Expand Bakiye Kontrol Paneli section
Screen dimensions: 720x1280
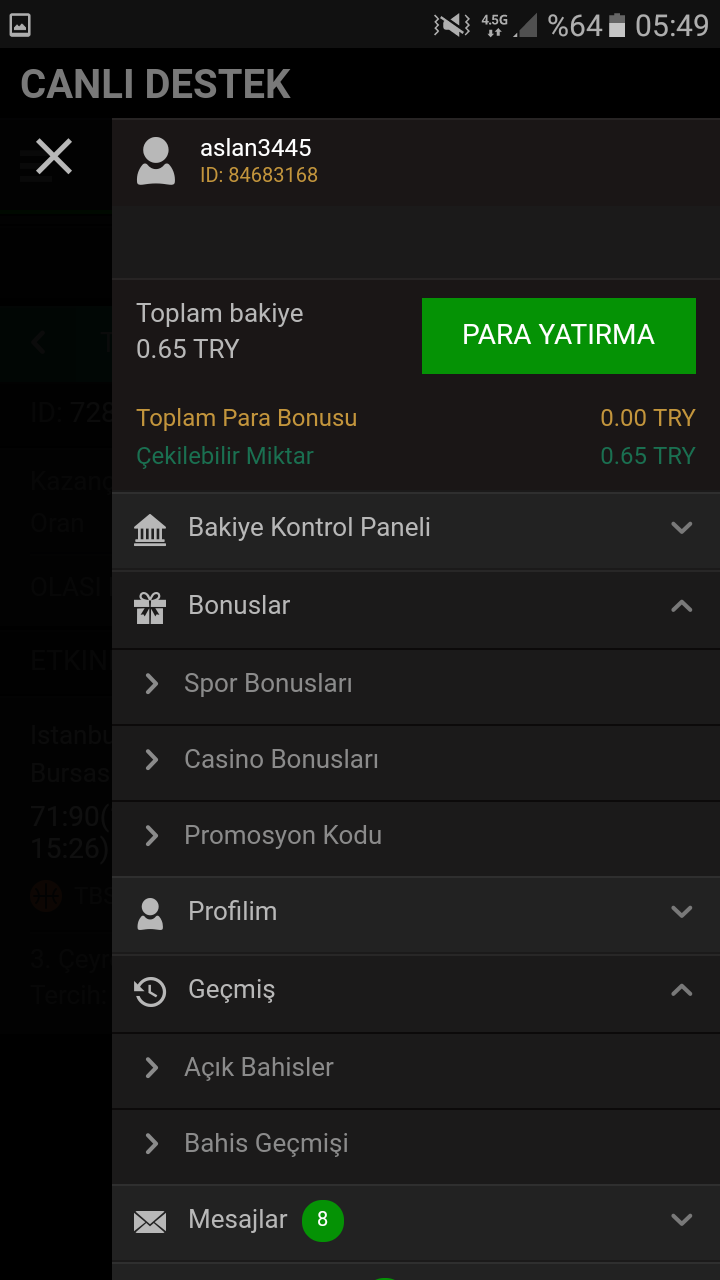tap(416, 528)
